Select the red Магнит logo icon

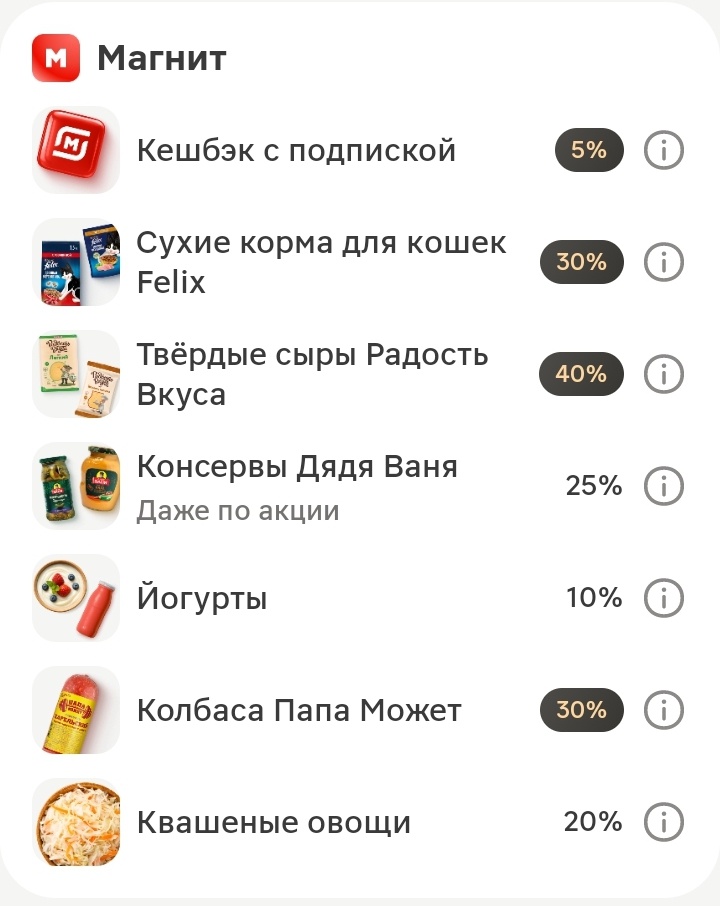point(58,58)
